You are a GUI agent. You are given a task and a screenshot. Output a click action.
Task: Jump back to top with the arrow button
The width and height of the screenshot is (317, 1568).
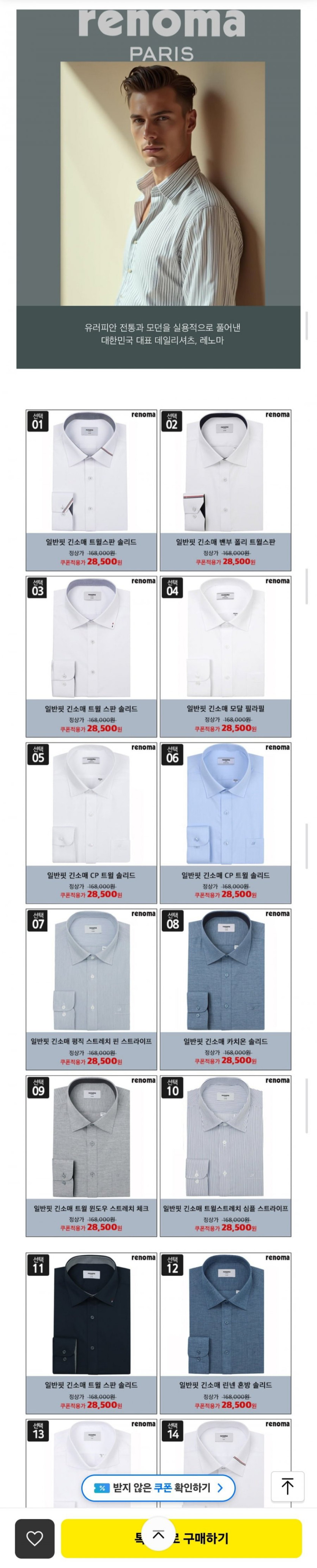pyautogui.click(x=287, y=1486)
